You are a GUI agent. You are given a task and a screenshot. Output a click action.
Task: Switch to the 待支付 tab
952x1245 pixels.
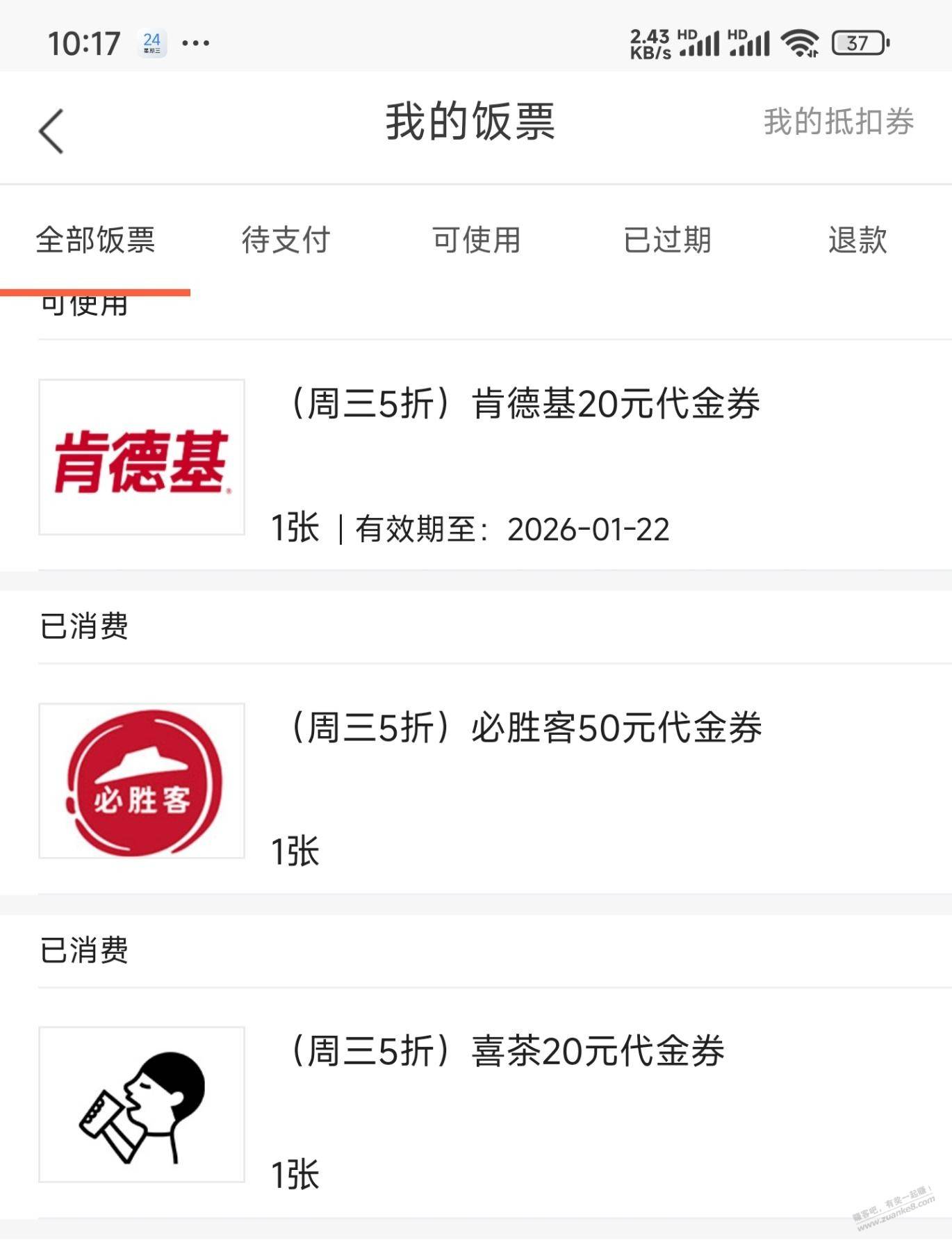click(x=286, y=241)
